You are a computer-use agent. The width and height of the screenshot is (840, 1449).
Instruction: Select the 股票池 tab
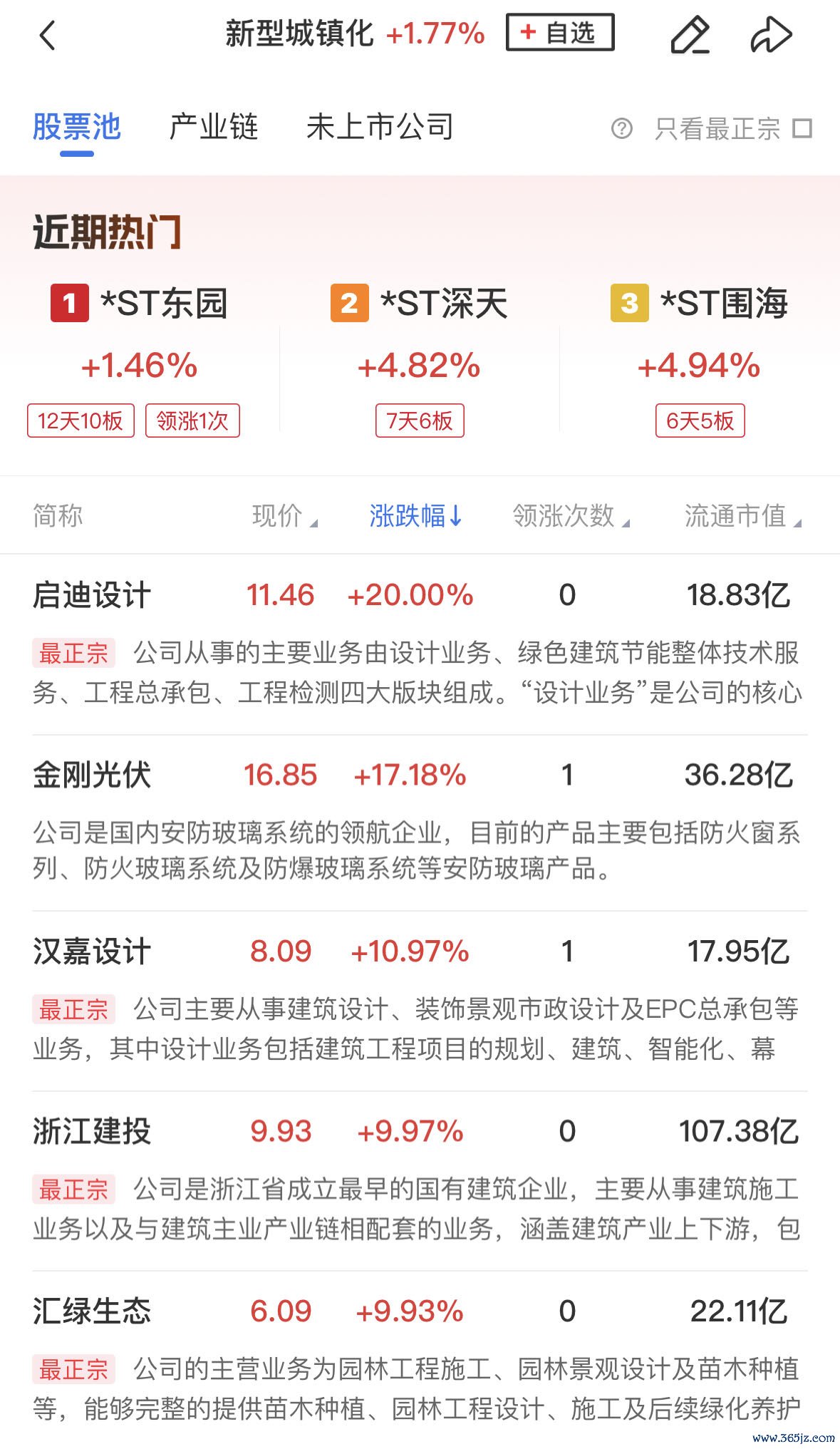click(77, 128)
